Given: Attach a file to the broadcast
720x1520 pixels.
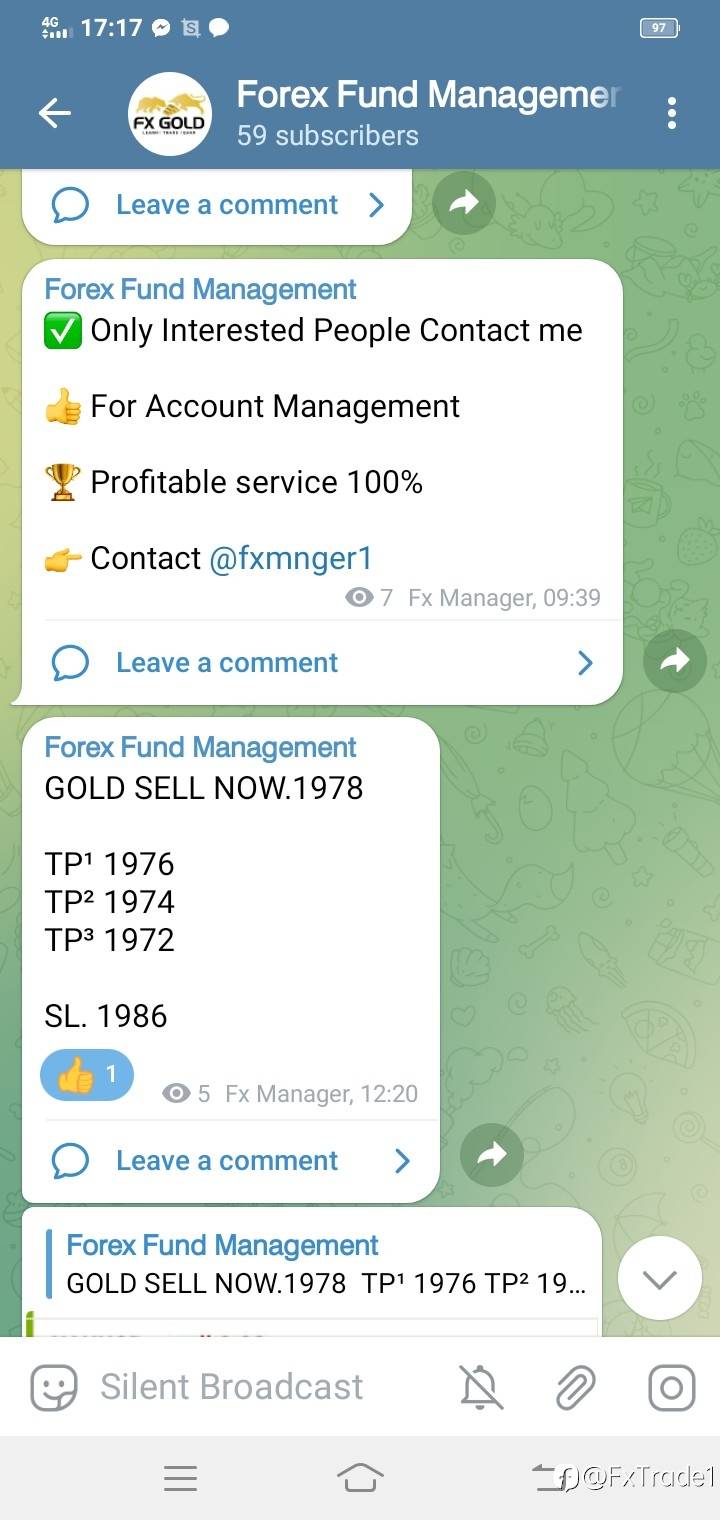Looking at the screenshot, I should (575, 1387).
